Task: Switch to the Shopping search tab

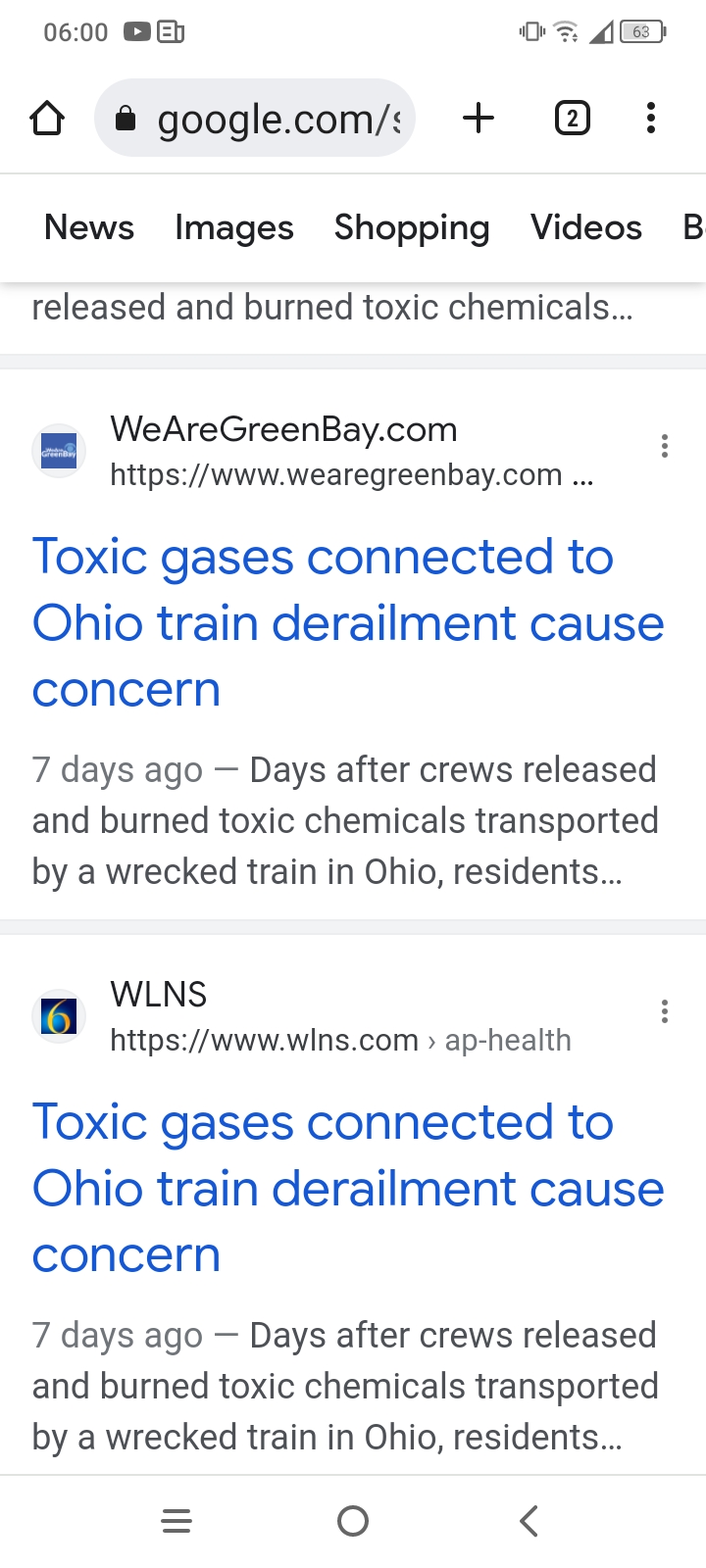Action: pos(412,227)
